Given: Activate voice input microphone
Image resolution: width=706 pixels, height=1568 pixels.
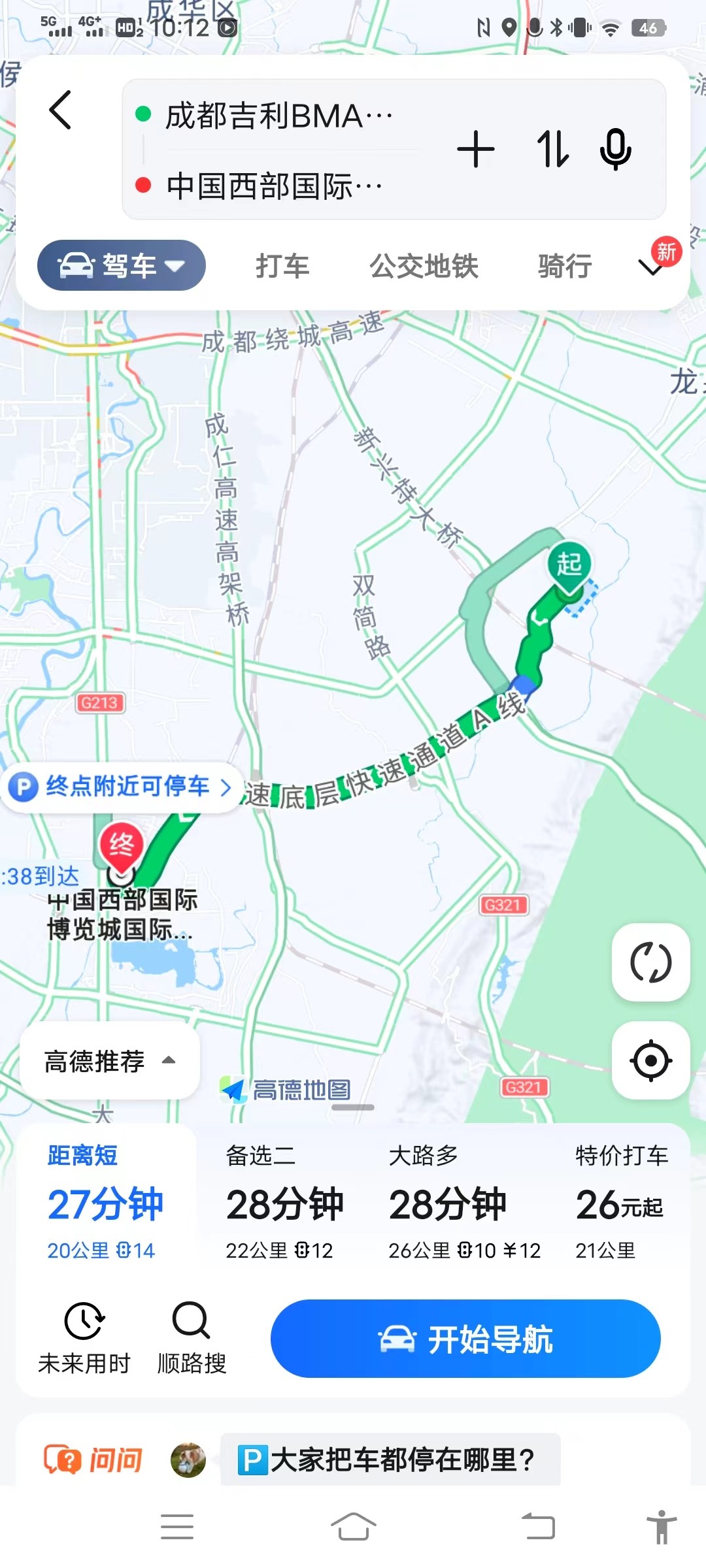Looking at the screenshot, I should pyautogui.click(x=615, y=149).
